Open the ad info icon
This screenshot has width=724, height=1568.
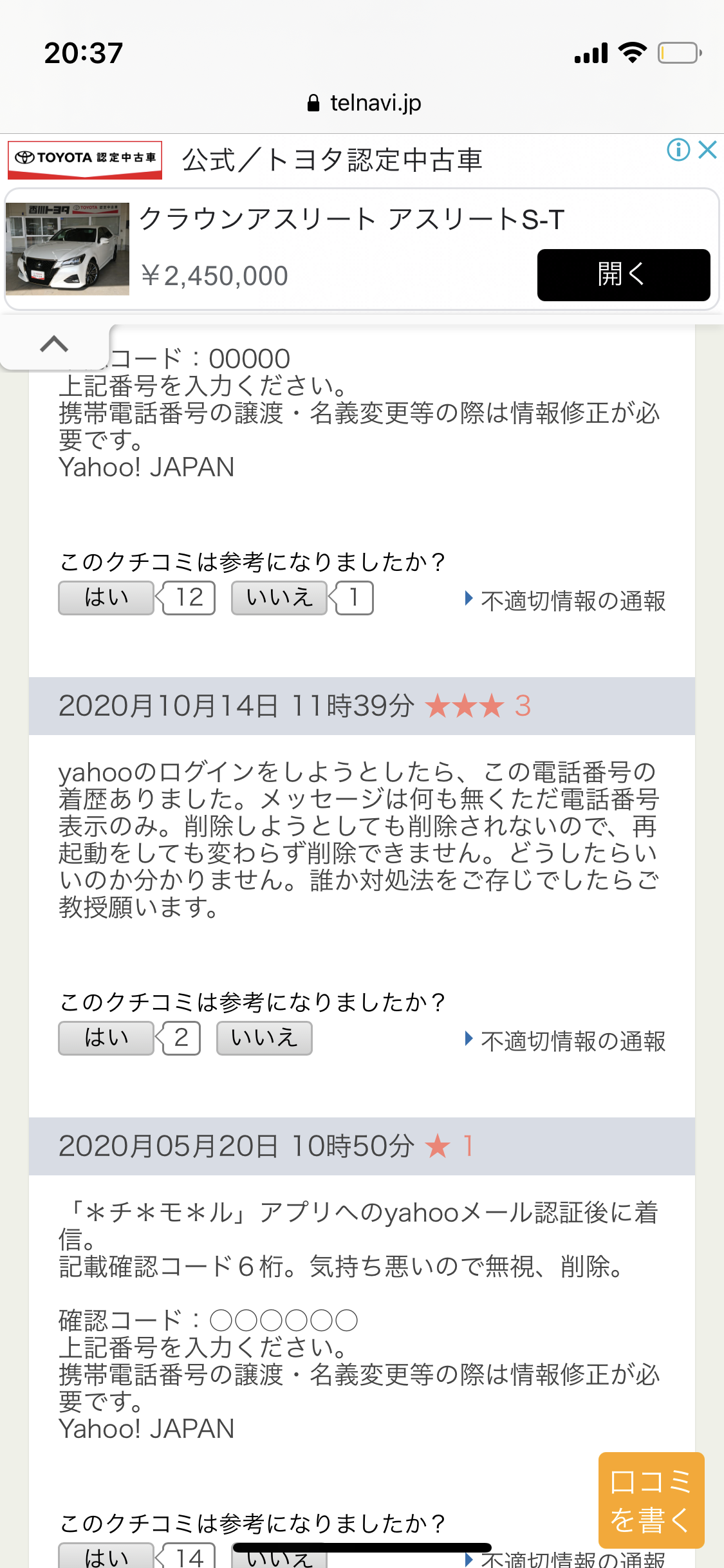678,150
